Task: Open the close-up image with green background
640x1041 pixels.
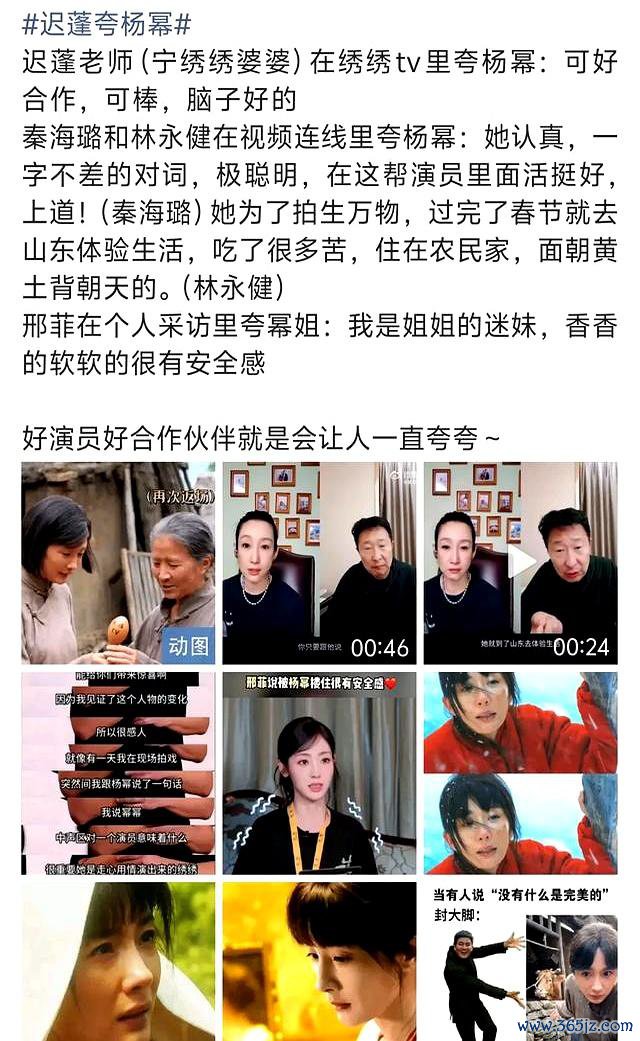Action: 118,960
